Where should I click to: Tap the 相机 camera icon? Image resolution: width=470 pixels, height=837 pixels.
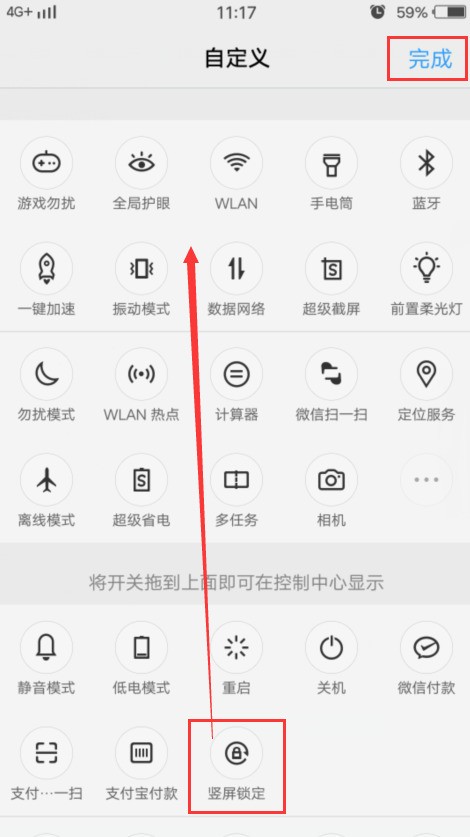click(331, 480)
